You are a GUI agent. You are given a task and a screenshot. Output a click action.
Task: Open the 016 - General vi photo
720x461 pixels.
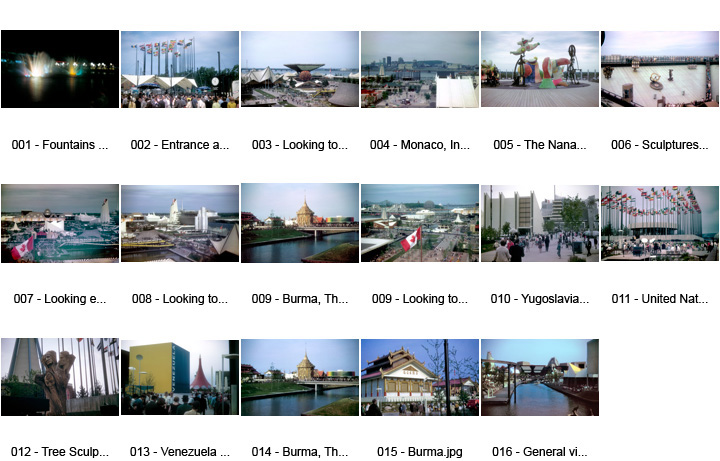(540, 377)
